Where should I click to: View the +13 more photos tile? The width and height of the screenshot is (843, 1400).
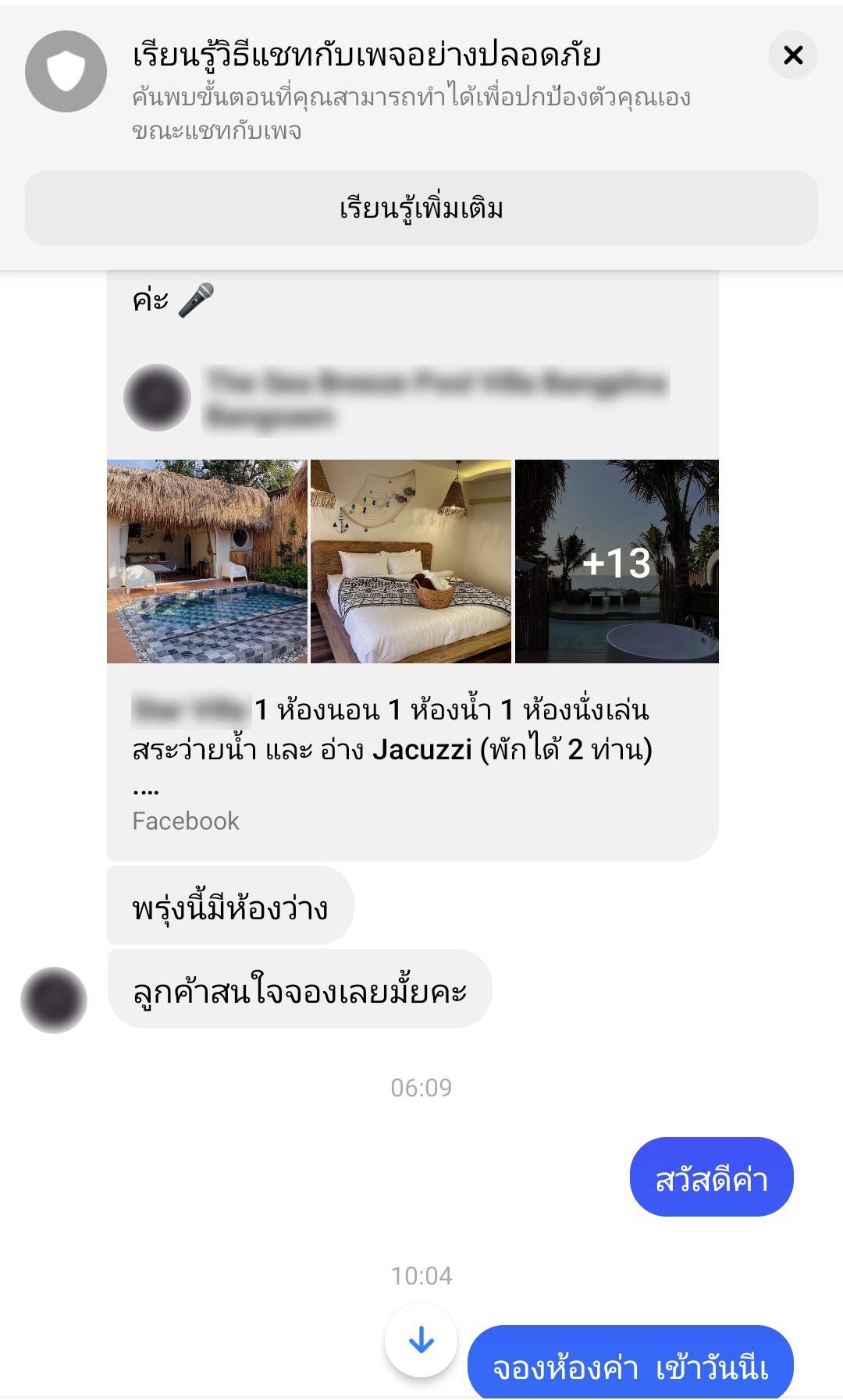[x=617, y=561]
